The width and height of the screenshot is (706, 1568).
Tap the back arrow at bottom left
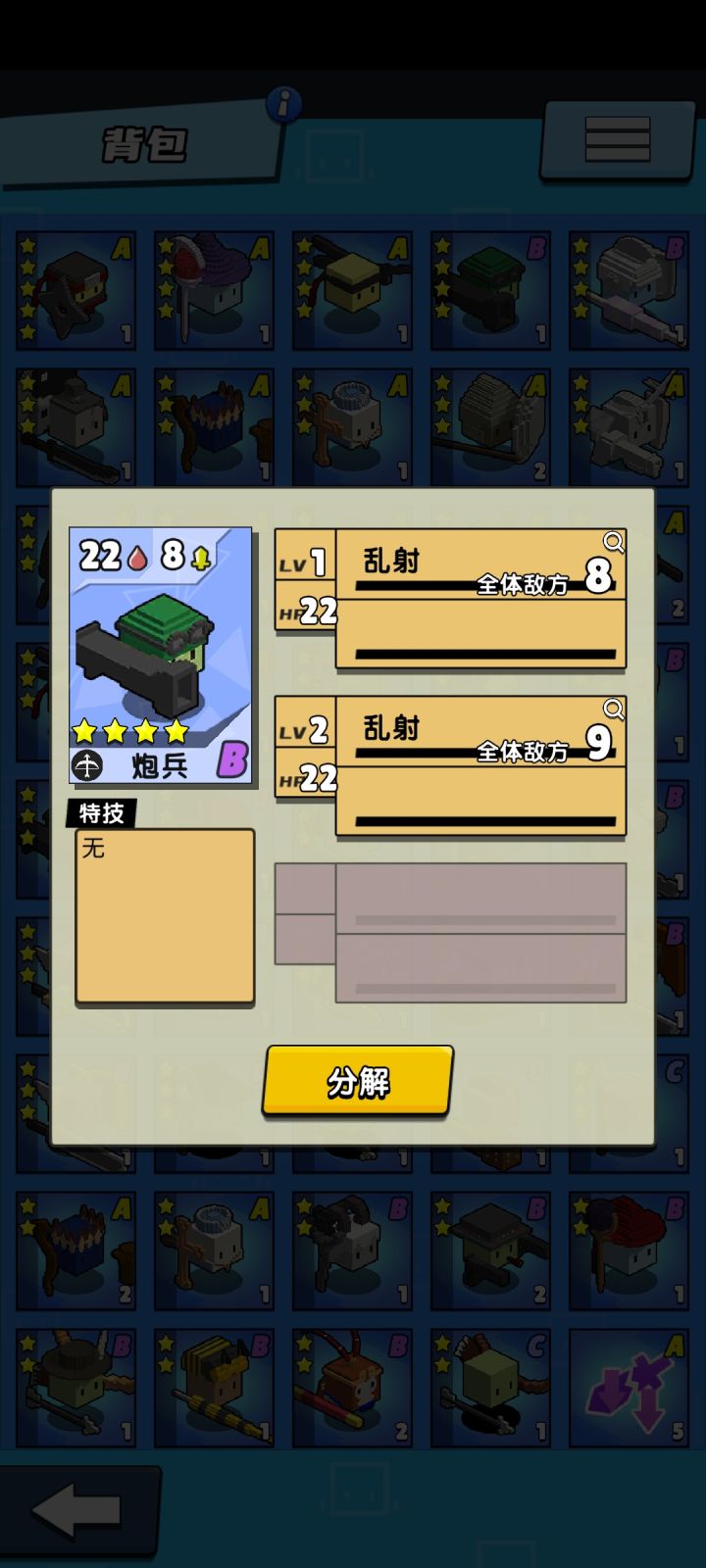pyautogui.click(x=76, y=1510)
